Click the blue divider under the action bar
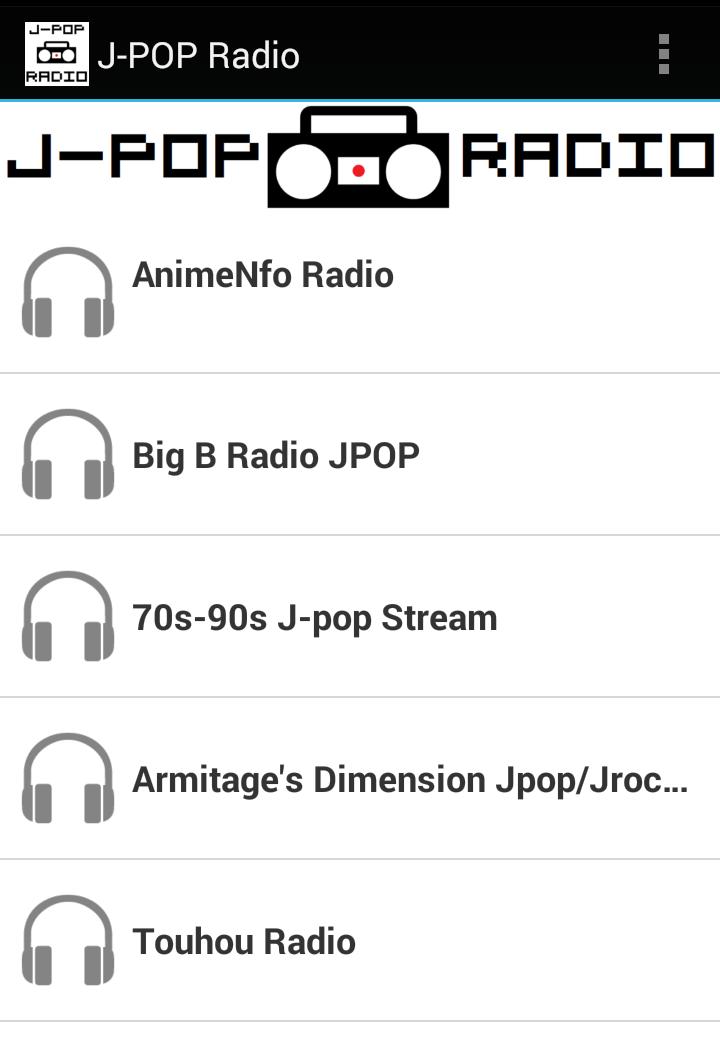The image size is (720, 1040). (x=360, y=100)
